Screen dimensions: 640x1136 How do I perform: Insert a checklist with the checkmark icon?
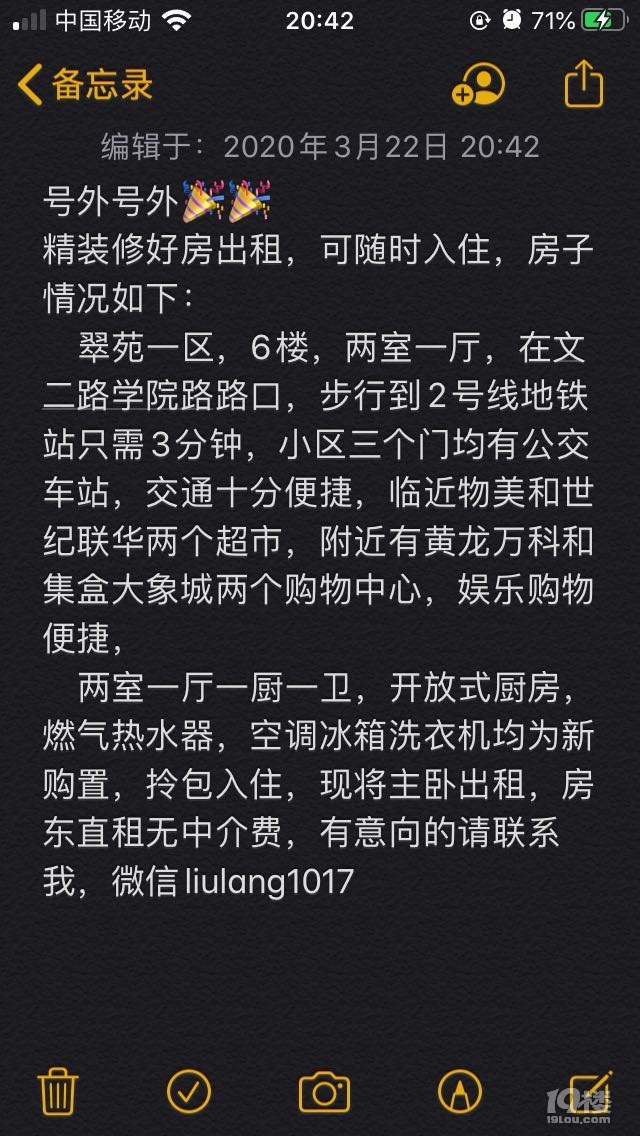click(189, 1090)
